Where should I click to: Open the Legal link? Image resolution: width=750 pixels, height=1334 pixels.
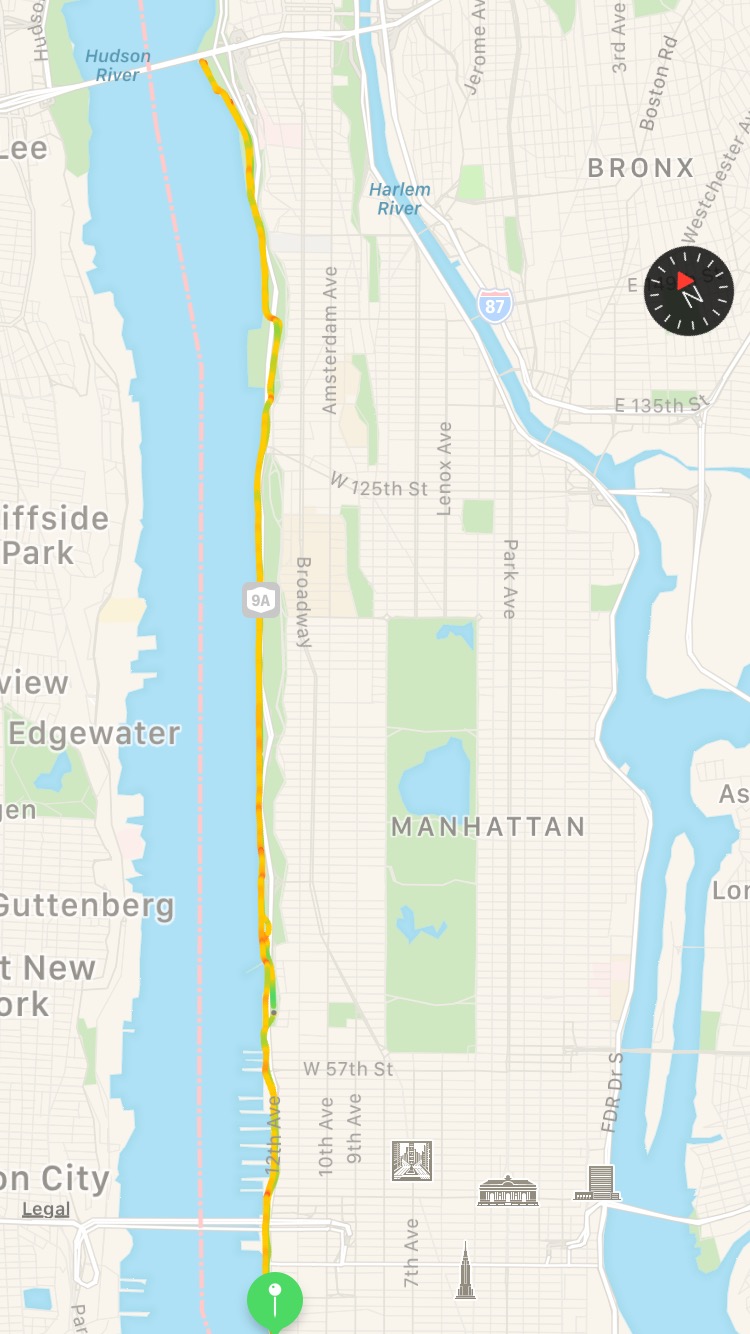point(46,1210)
